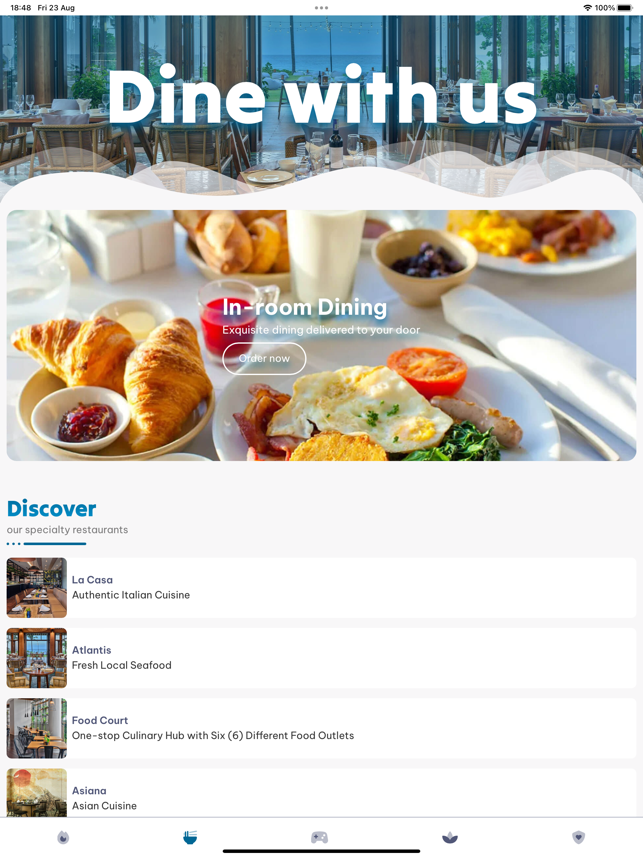Open La Casa Italian restaurant
643x858 pixels.
321,588
